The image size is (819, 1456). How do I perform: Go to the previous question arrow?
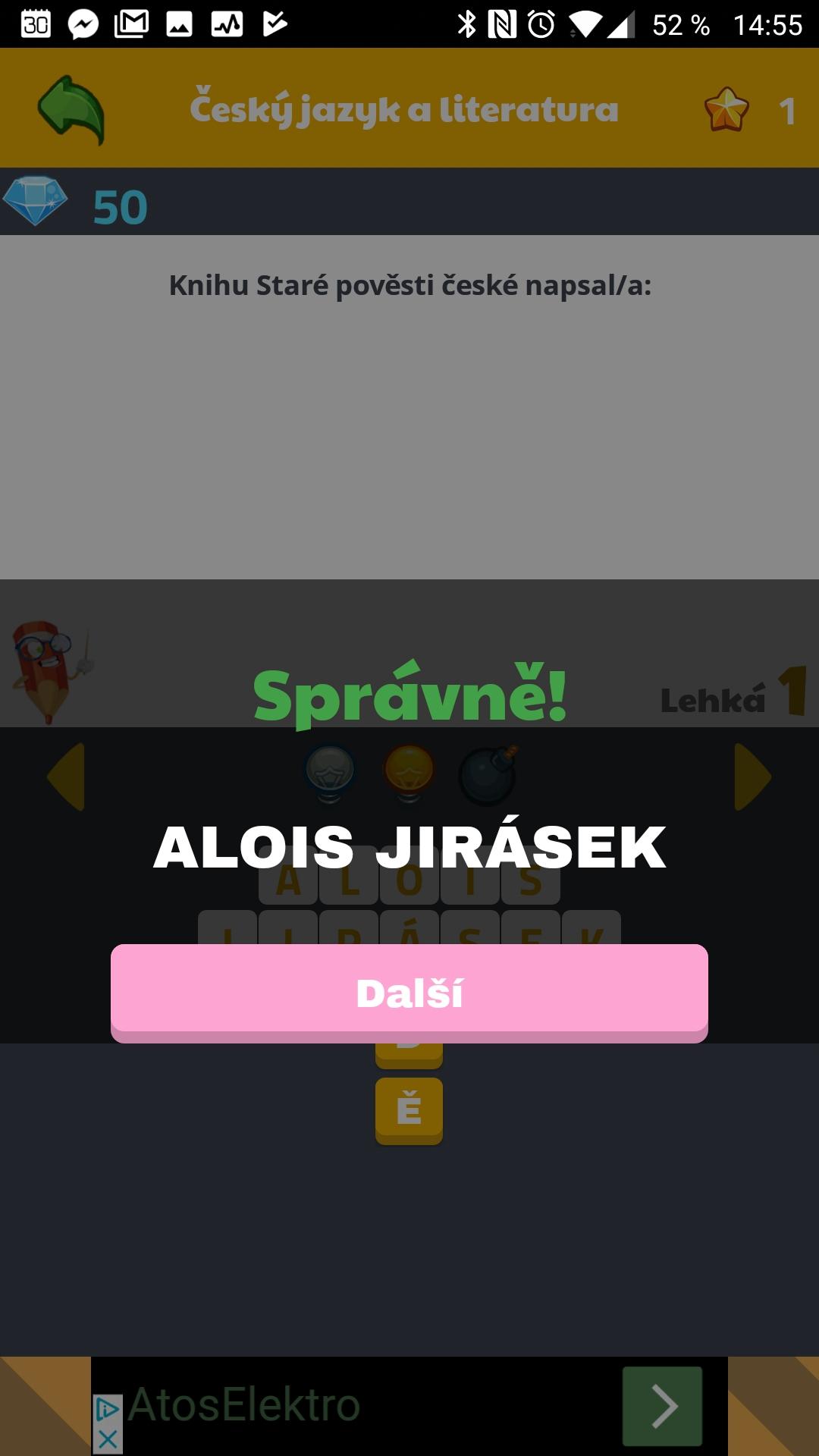click(x=67, y=777)
